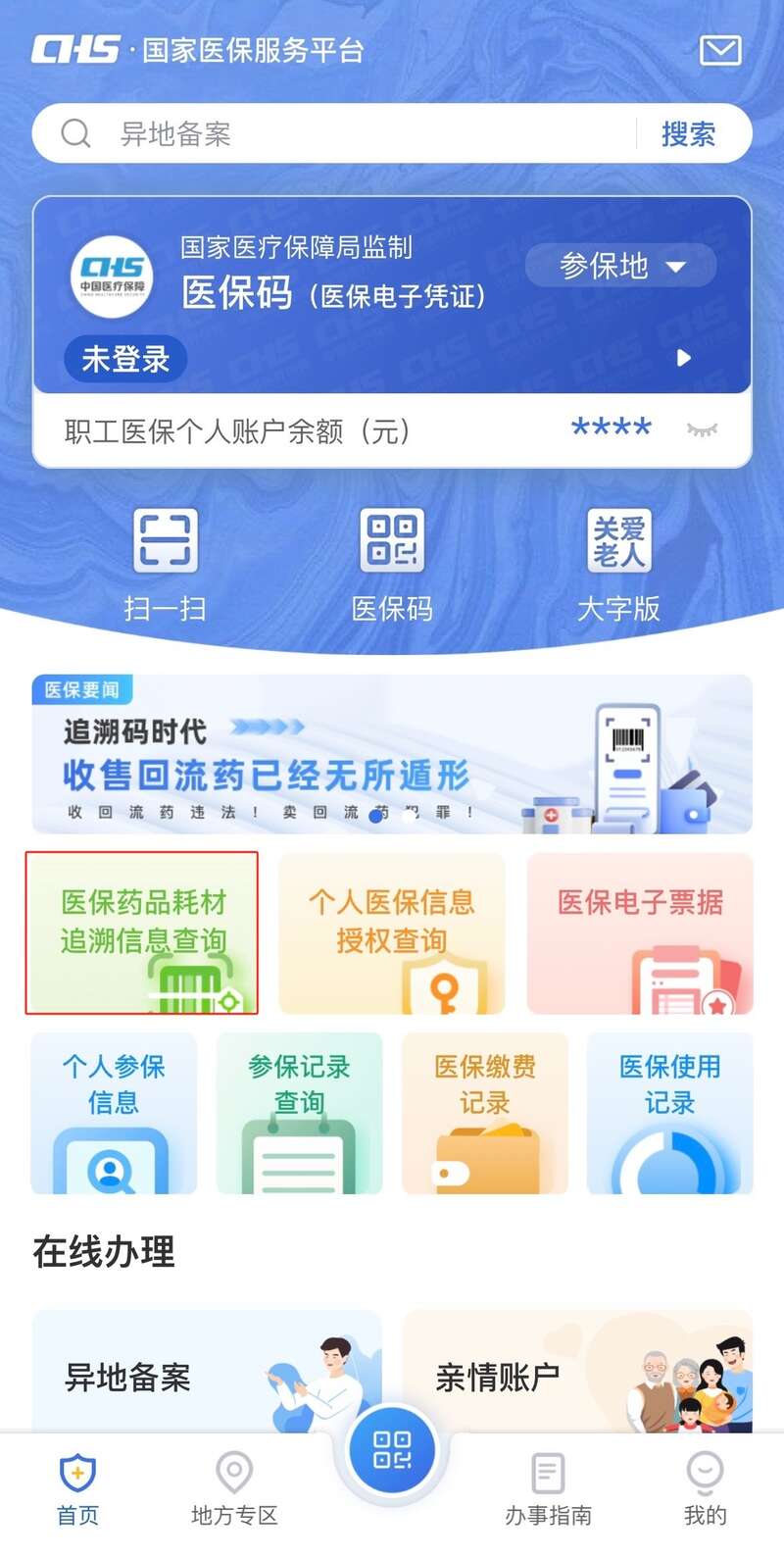Image resolution: width=784 pixels, height=1557 pixels.
Task: Open 医保码 shortcut below the card
Action: tap(392, 566)
